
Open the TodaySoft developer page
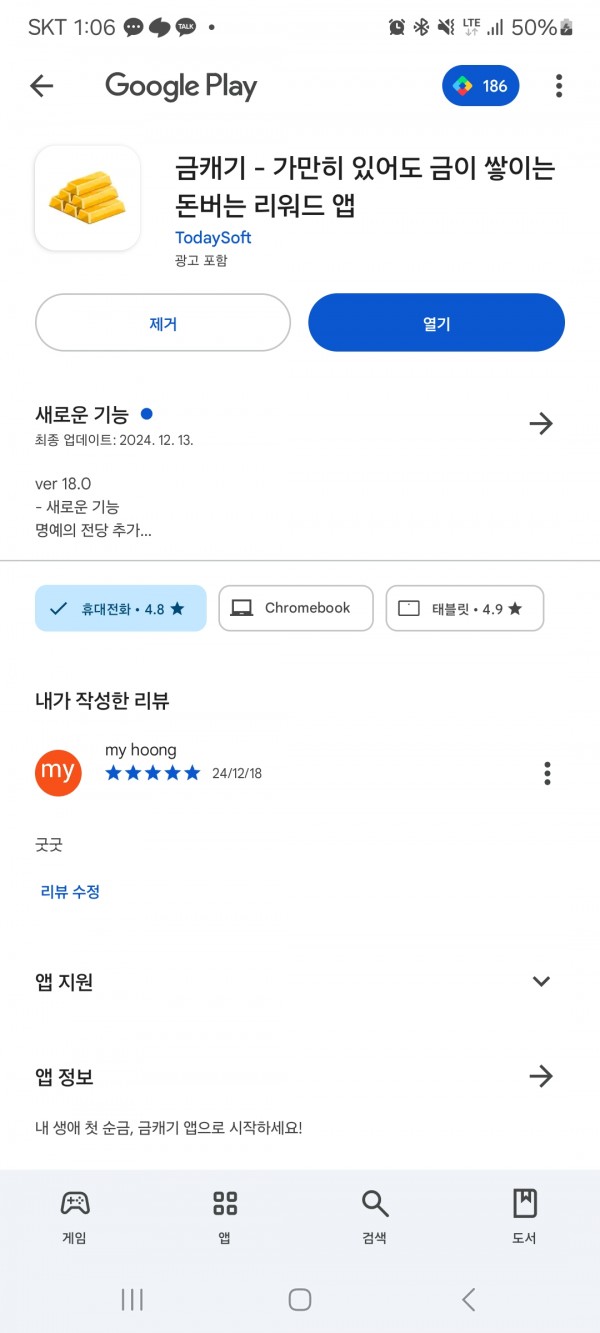213,238
